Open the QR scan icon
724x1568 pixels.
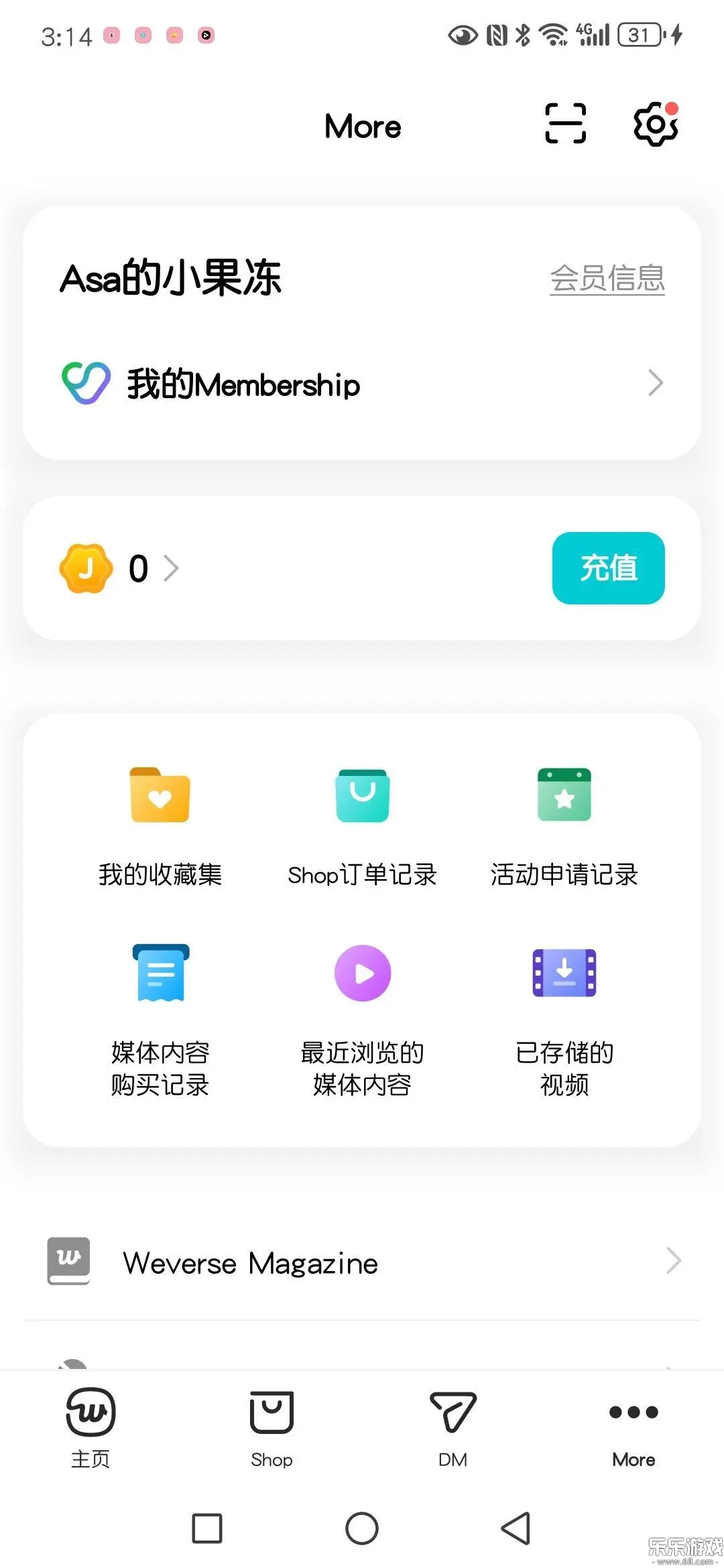pos(565,124)
